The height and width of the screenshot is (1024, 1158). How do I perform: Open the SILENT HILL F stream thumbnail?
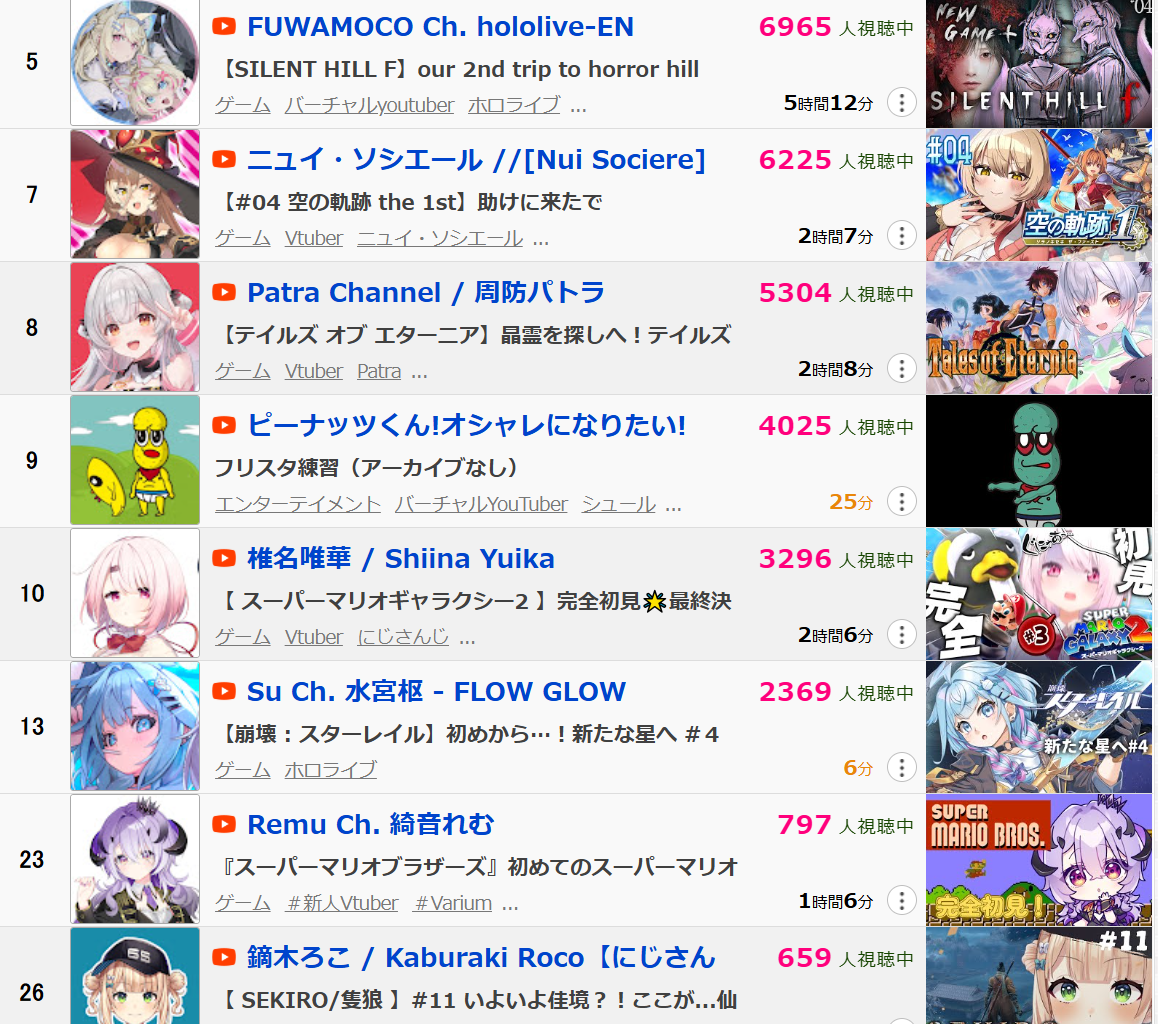[1040, 64]
